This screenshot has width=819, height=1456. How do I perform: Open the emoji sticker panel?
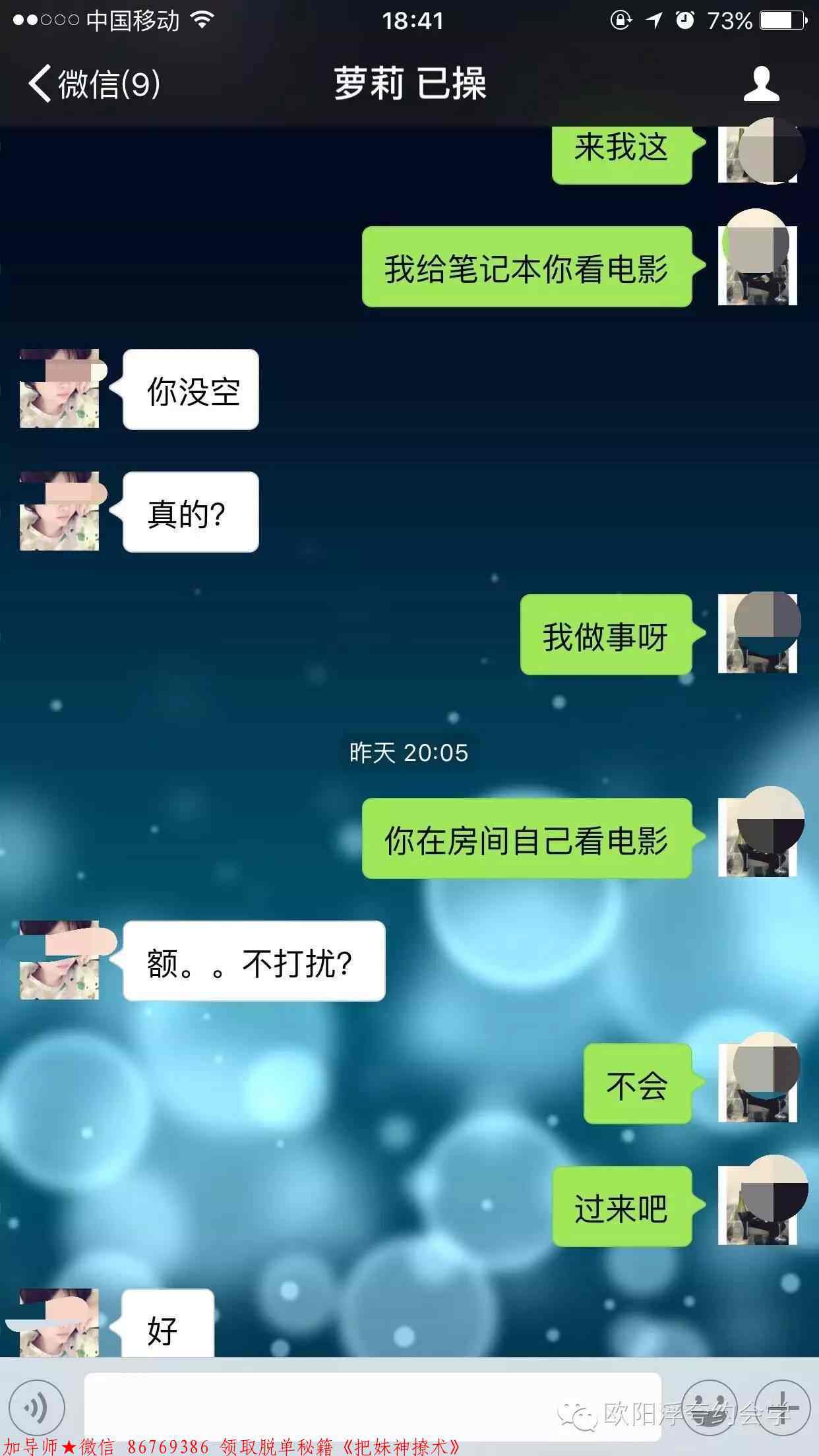(x=709, y=1407)
